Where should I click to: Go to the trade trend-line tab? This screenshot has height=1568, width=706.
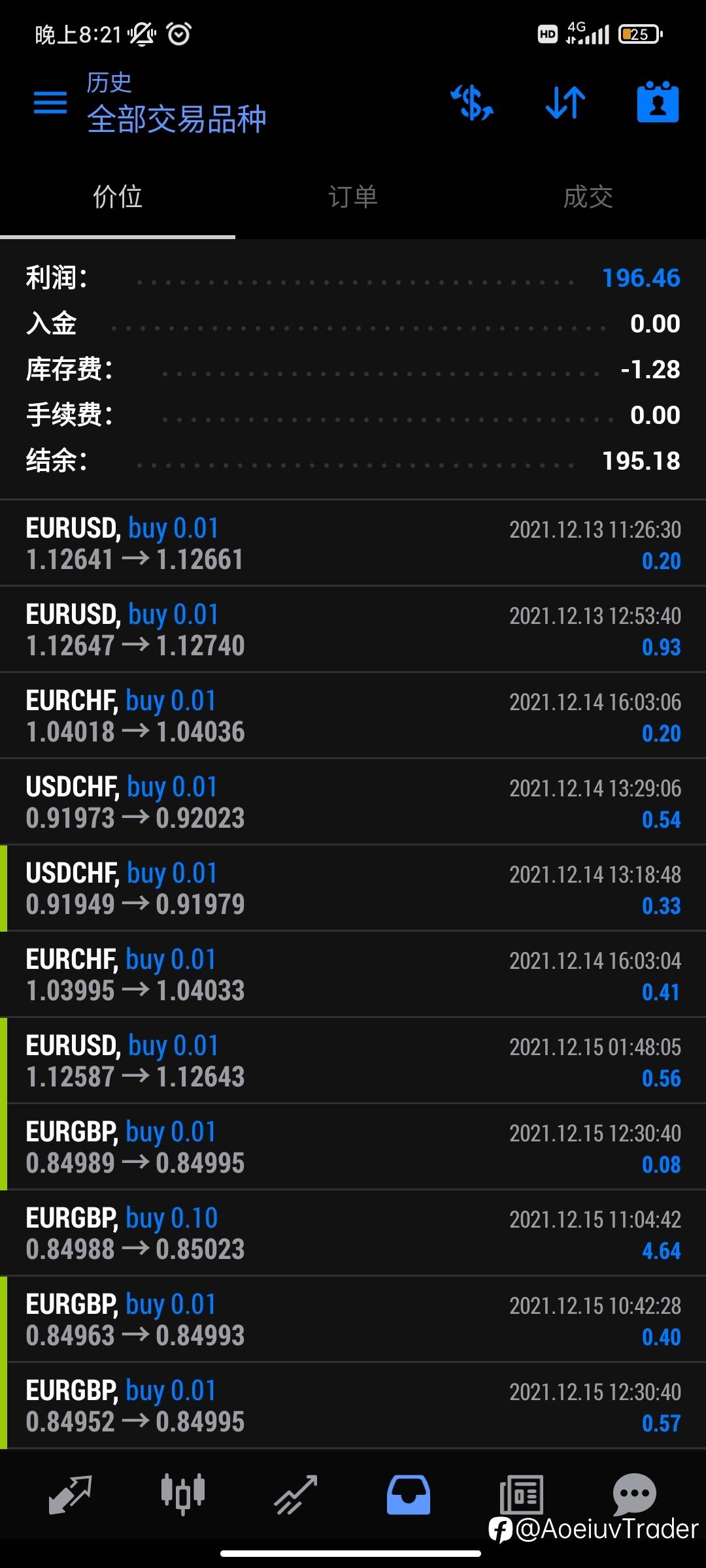click(295, 1494)
